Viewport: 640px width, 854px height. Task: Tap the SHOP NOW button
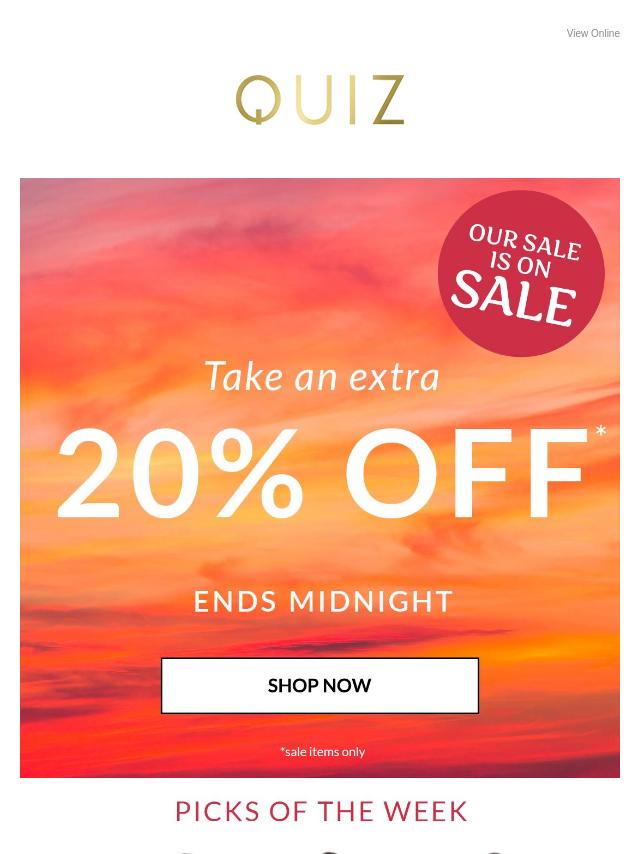click(x=319, y=685)
